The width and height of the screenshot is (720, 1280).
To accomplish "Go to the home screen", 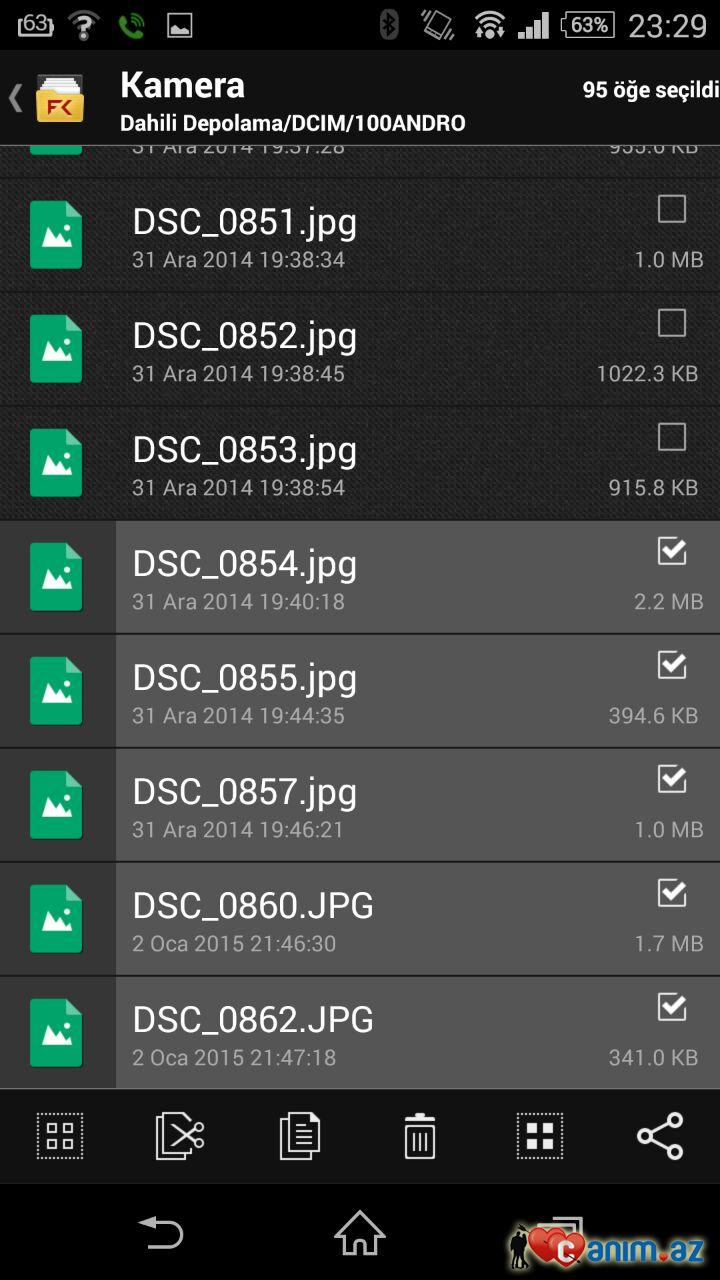I will coord(360,1232).
